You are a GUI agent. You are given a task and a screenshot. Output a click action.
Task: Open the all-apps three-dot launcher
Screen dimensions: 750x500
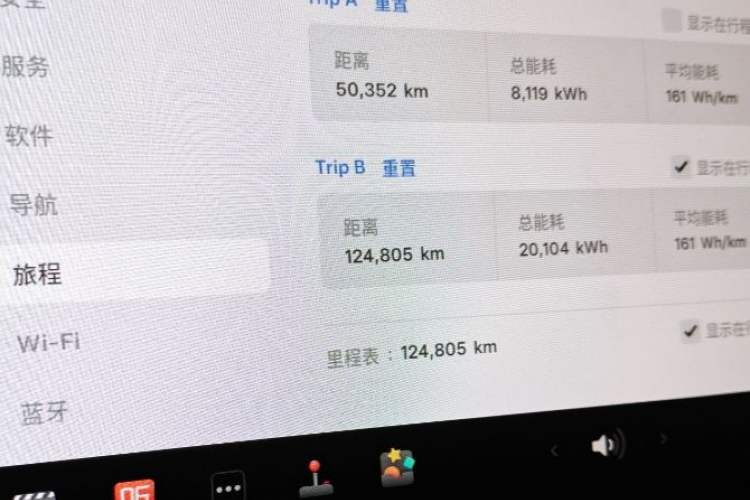[x=228, y=487]
